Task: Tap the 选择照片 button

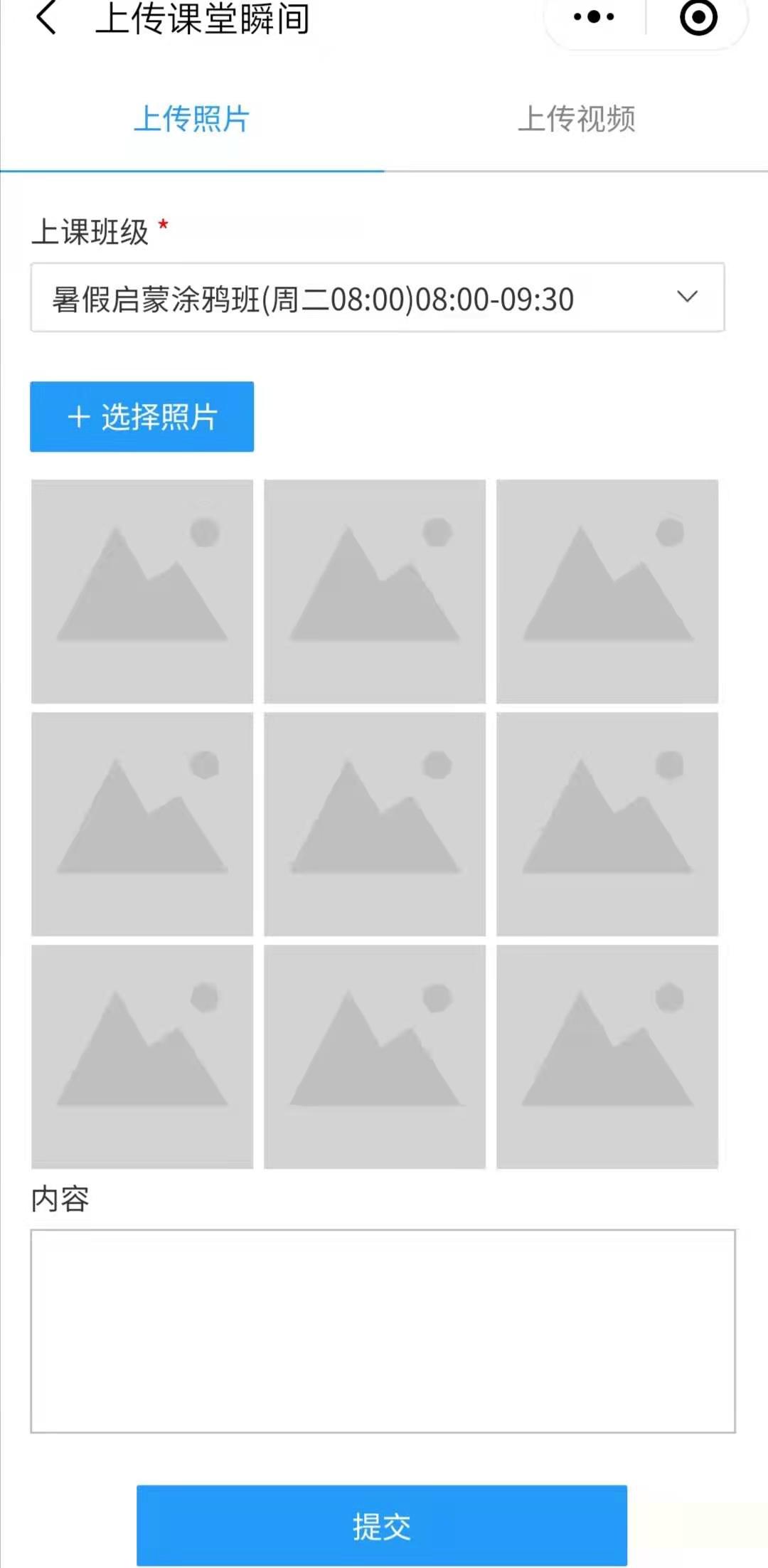Action: [142, 417]
